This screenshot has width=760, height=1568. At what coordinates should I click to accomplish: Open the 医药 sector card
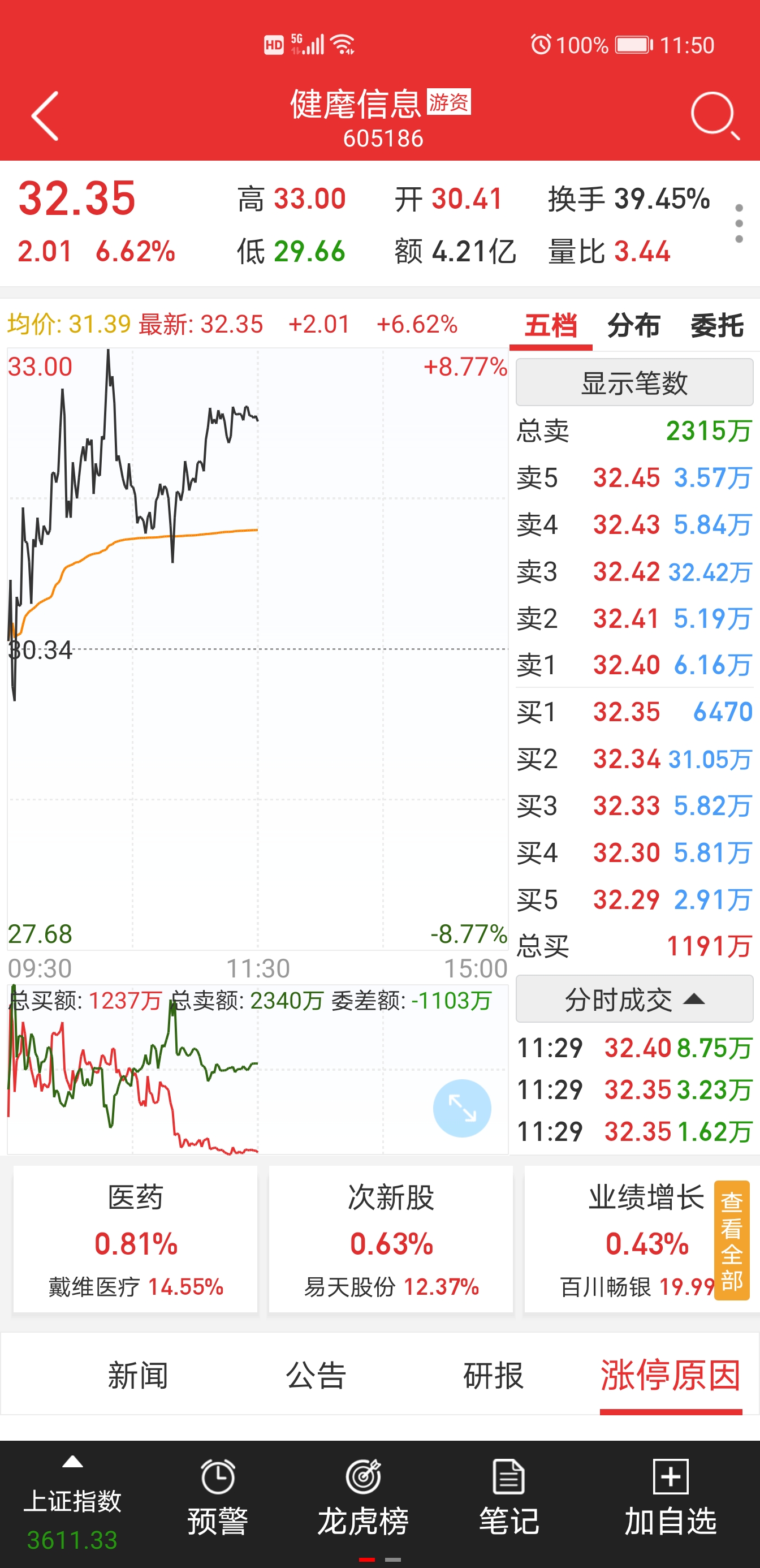click(x=136, y=1239)
